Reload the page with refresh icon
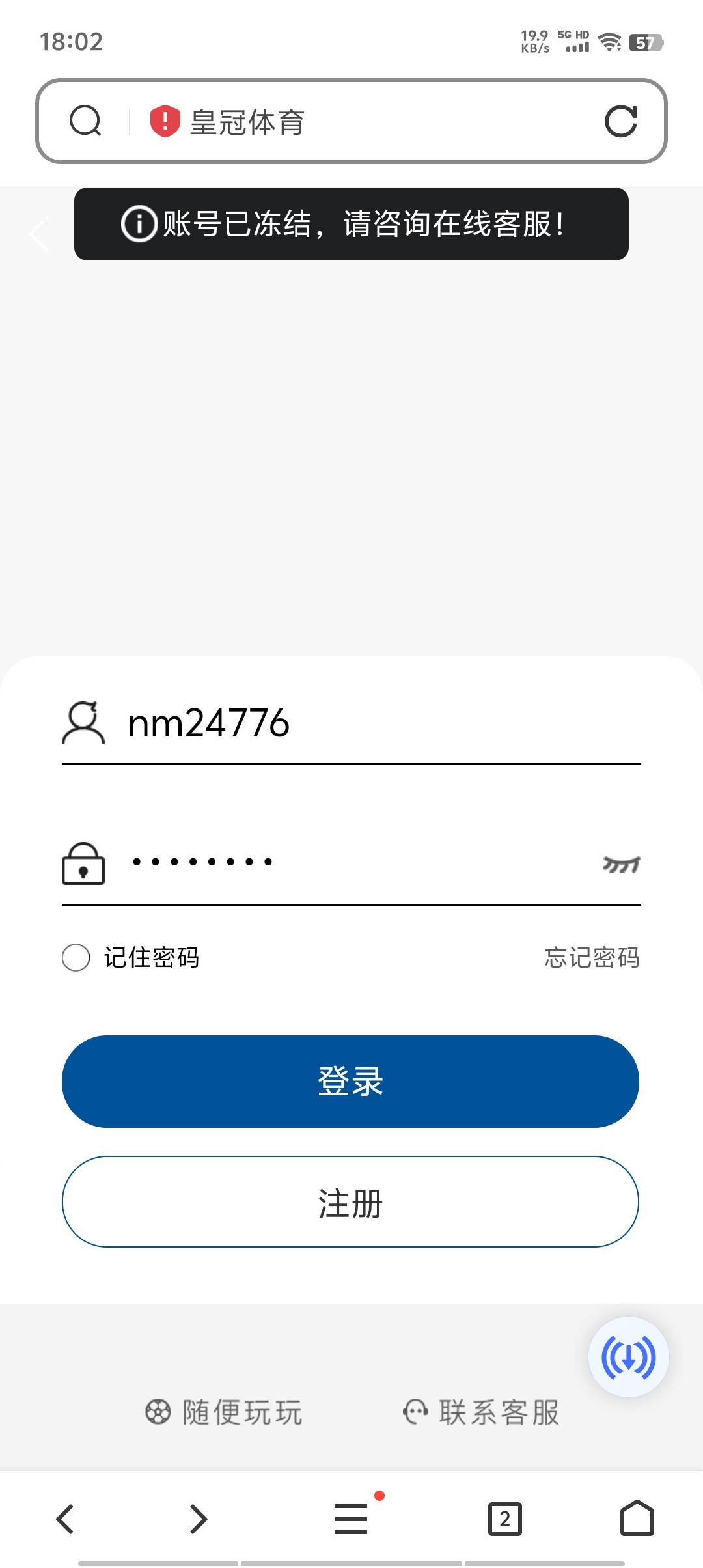The image size is (703, 1568). [x=620, y=121]
